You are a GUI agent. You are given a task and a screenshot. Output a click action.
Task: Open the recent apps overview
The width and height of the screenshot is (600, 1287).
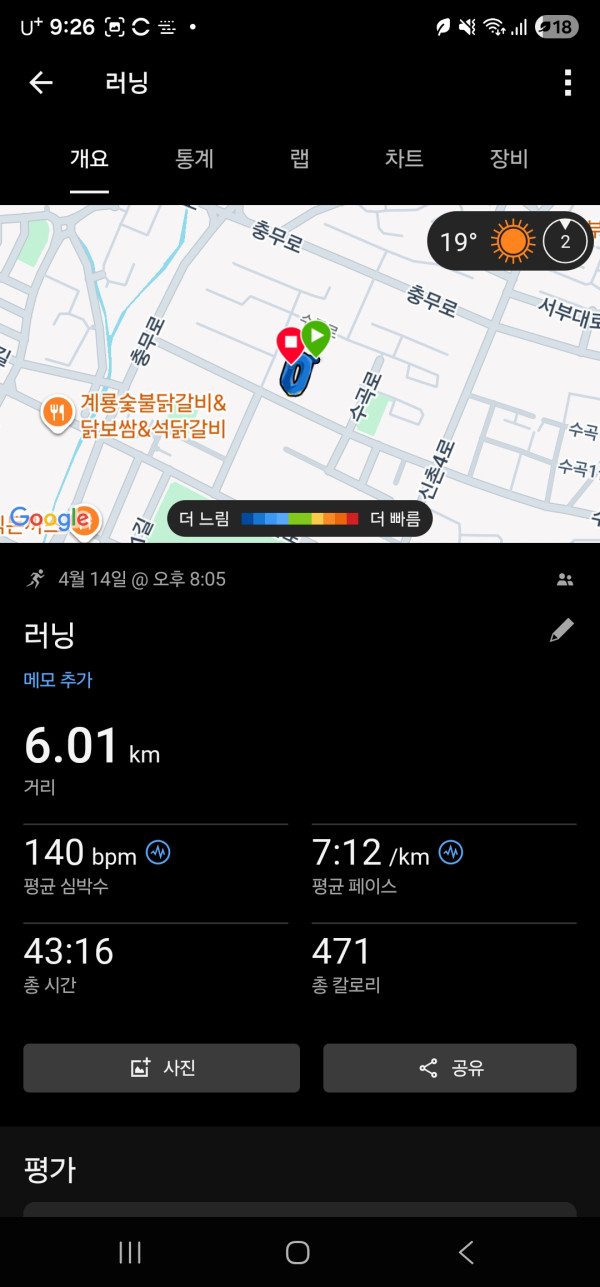[x=131, y=1252]
